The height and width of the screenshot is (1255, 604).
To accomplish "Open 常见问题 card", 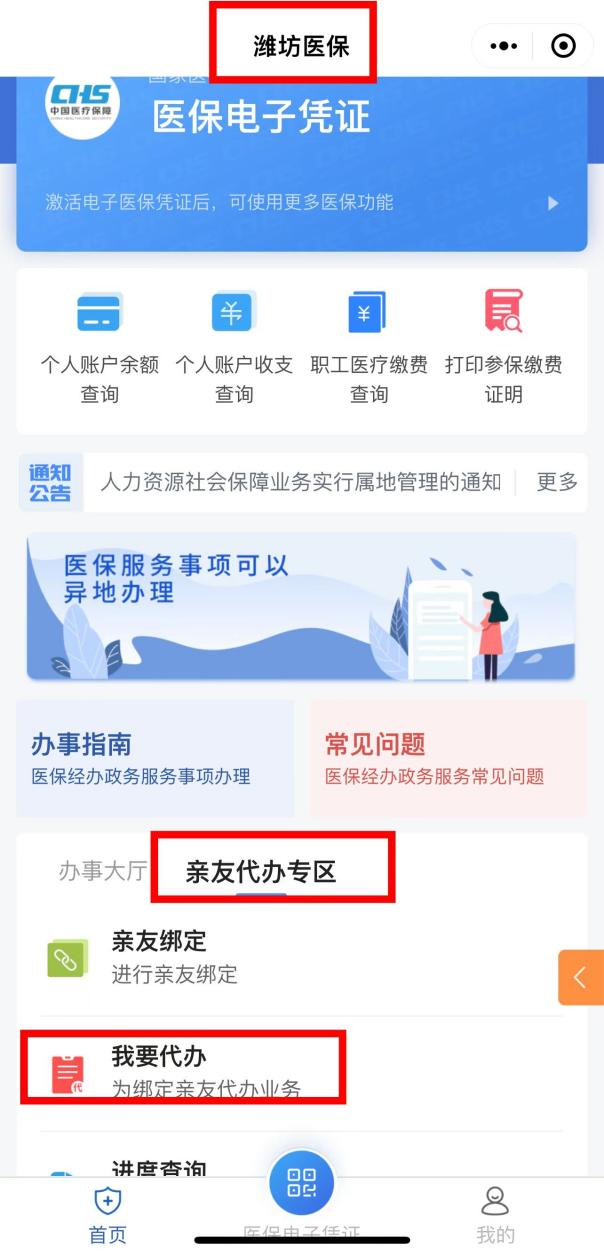I will [448, 759].
